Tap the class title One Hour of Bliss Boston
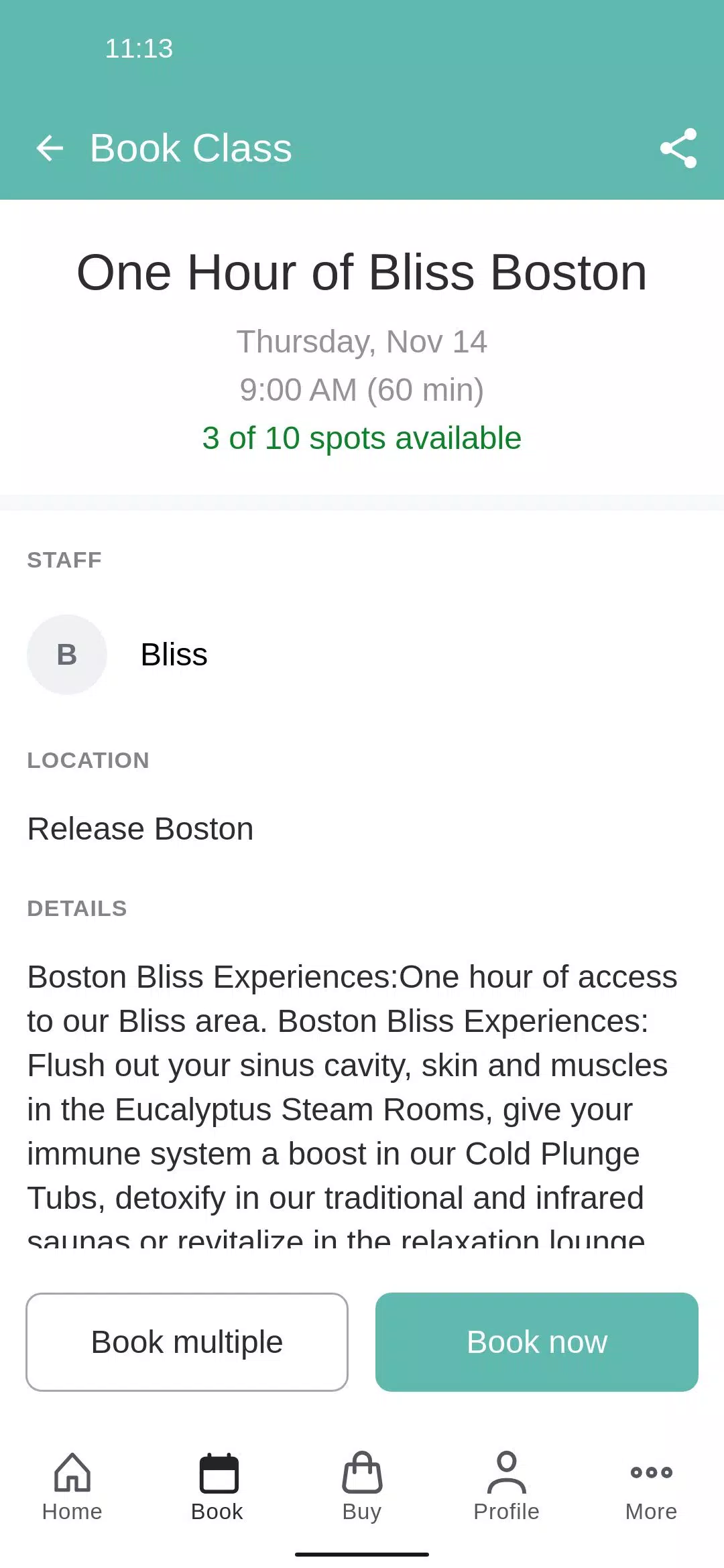 pyautogui.click(x=362, y=271)
